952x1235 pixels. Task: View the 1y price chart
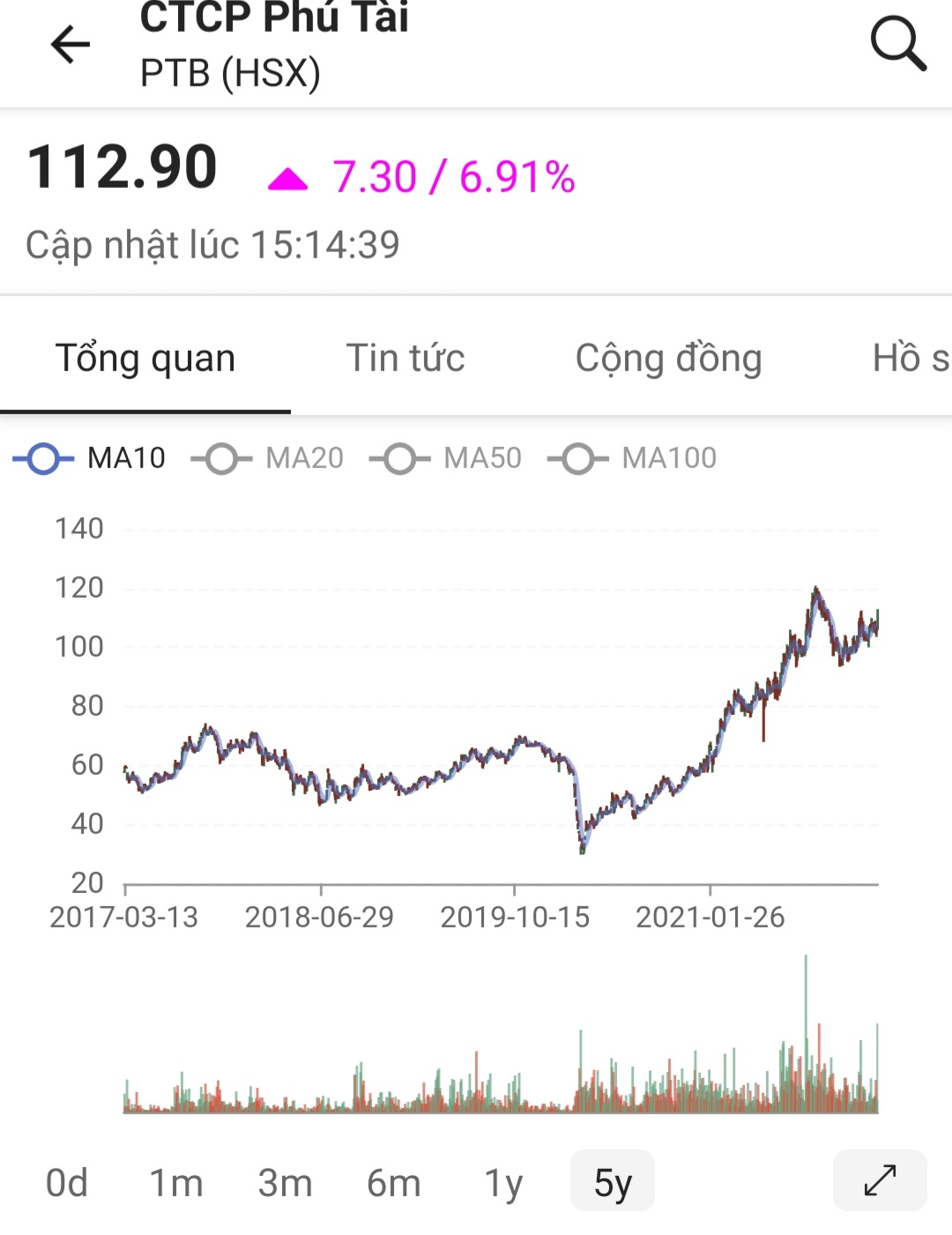point(503,1183)
